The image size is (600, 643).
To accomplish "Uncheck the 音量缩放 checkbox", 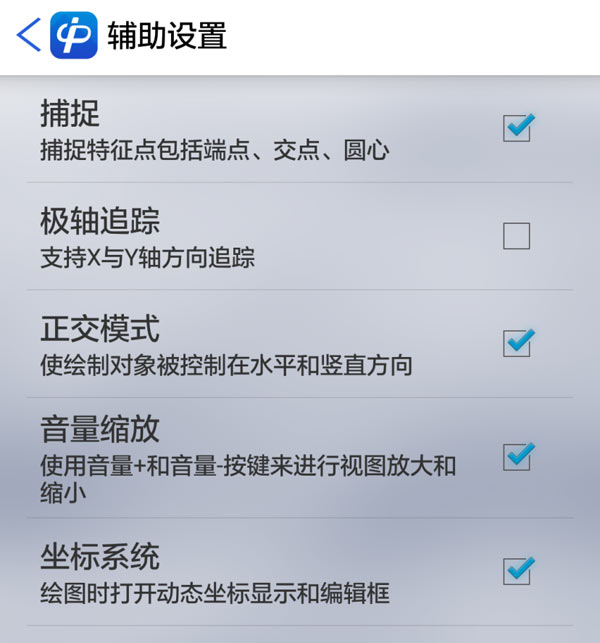I will 517,457.
